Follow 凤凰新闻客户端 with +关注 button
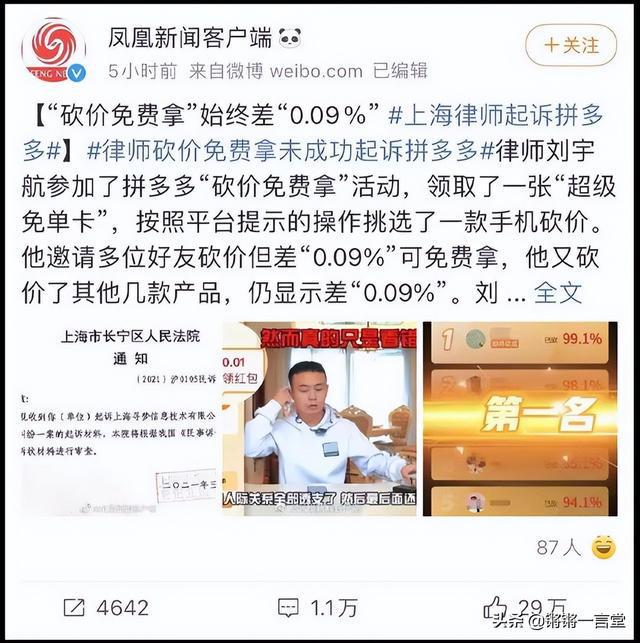Viewport: 640px width, 643px height. point(571,45)
